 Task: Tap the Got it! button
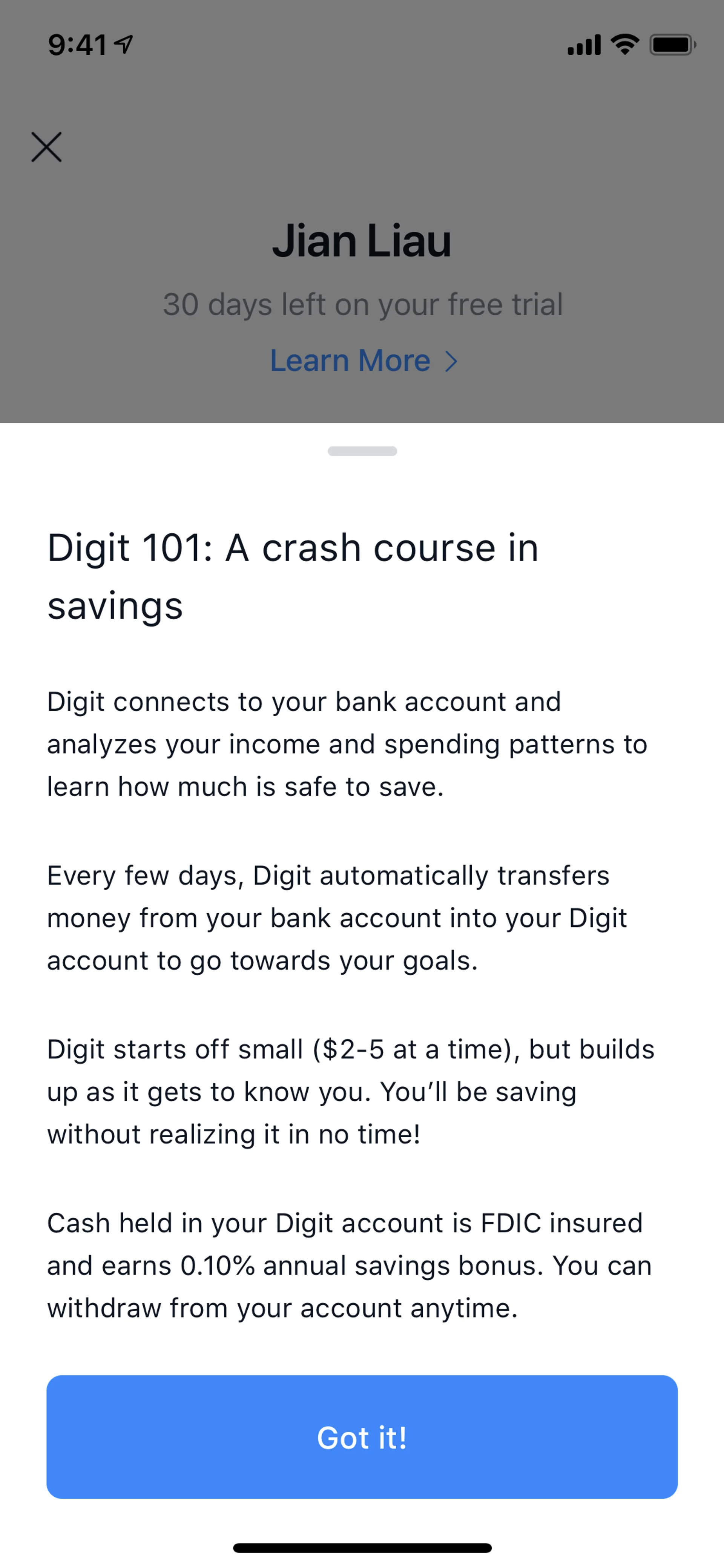pyautogui.click(x=362, y=1436)
